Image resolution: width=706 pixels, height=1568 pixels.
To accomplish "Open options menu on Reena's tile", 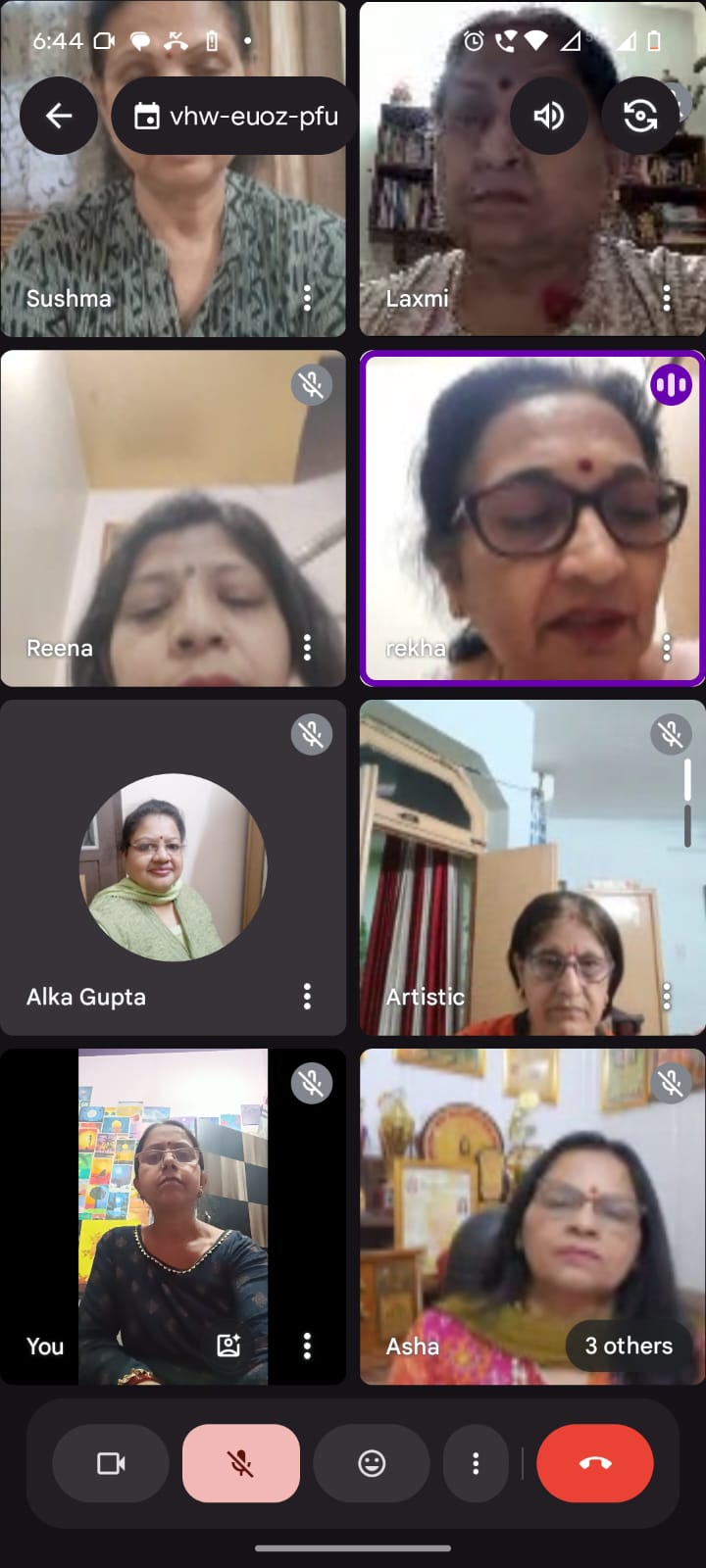I will (307, 647).
